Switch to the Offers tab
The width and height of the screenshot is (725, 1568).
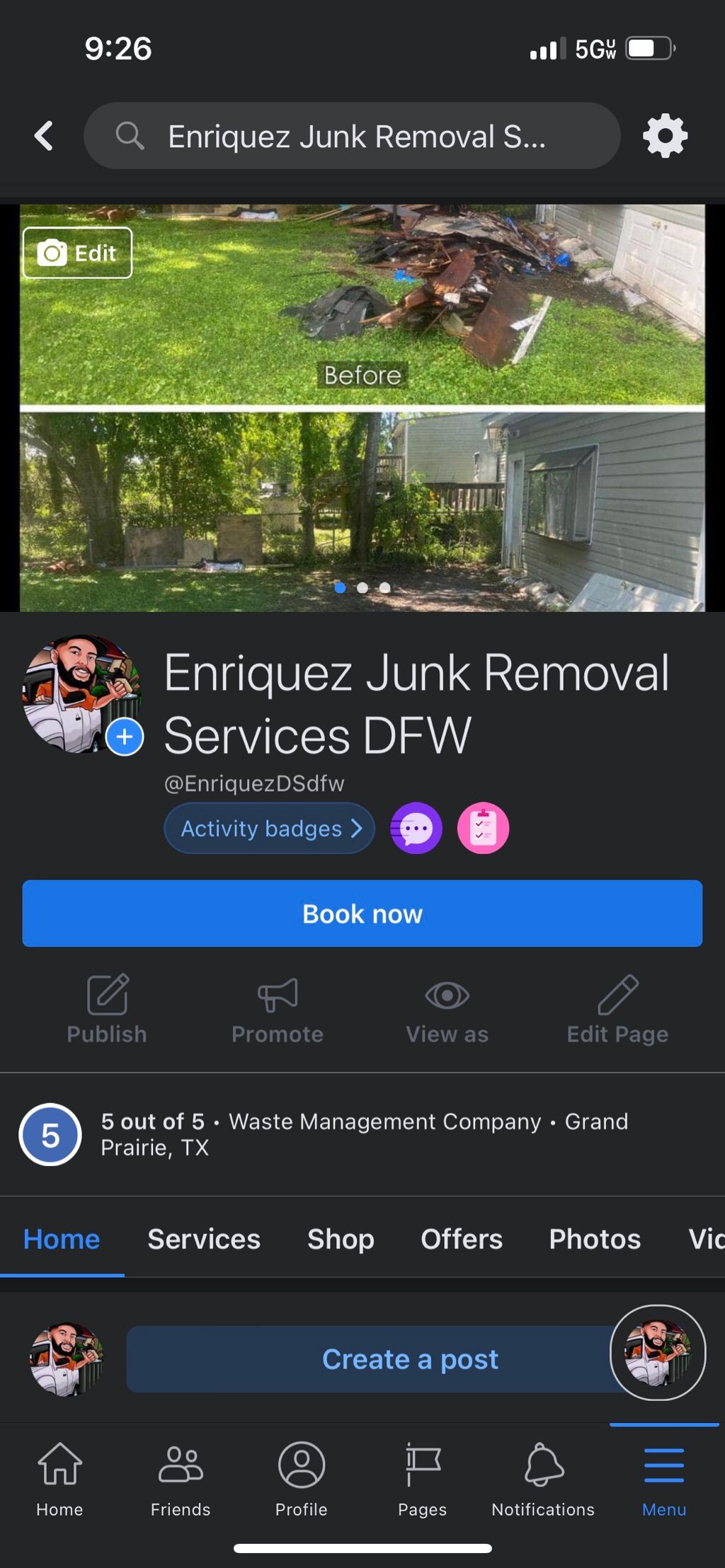coord(462,1239)
